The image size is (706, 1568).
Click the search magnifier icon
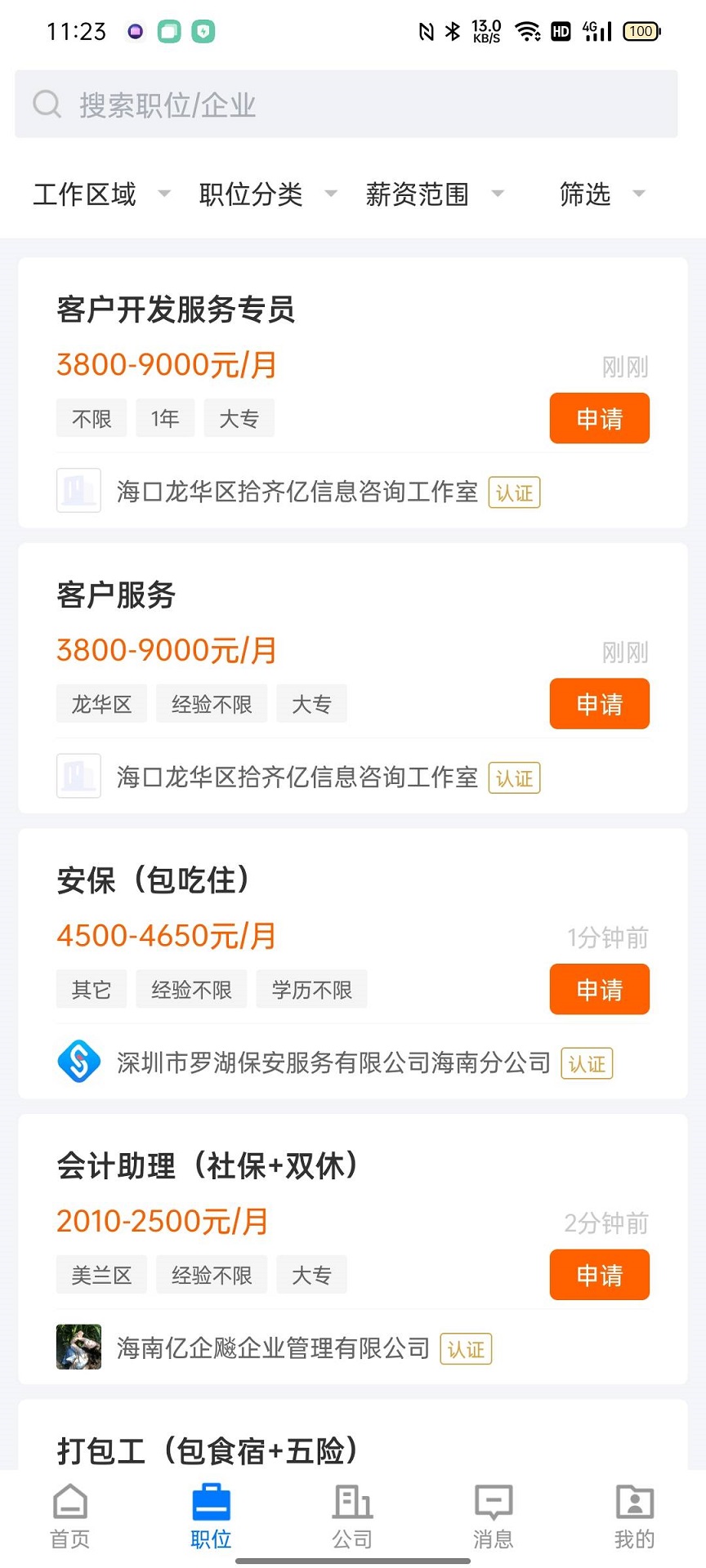tap(47, 105)
